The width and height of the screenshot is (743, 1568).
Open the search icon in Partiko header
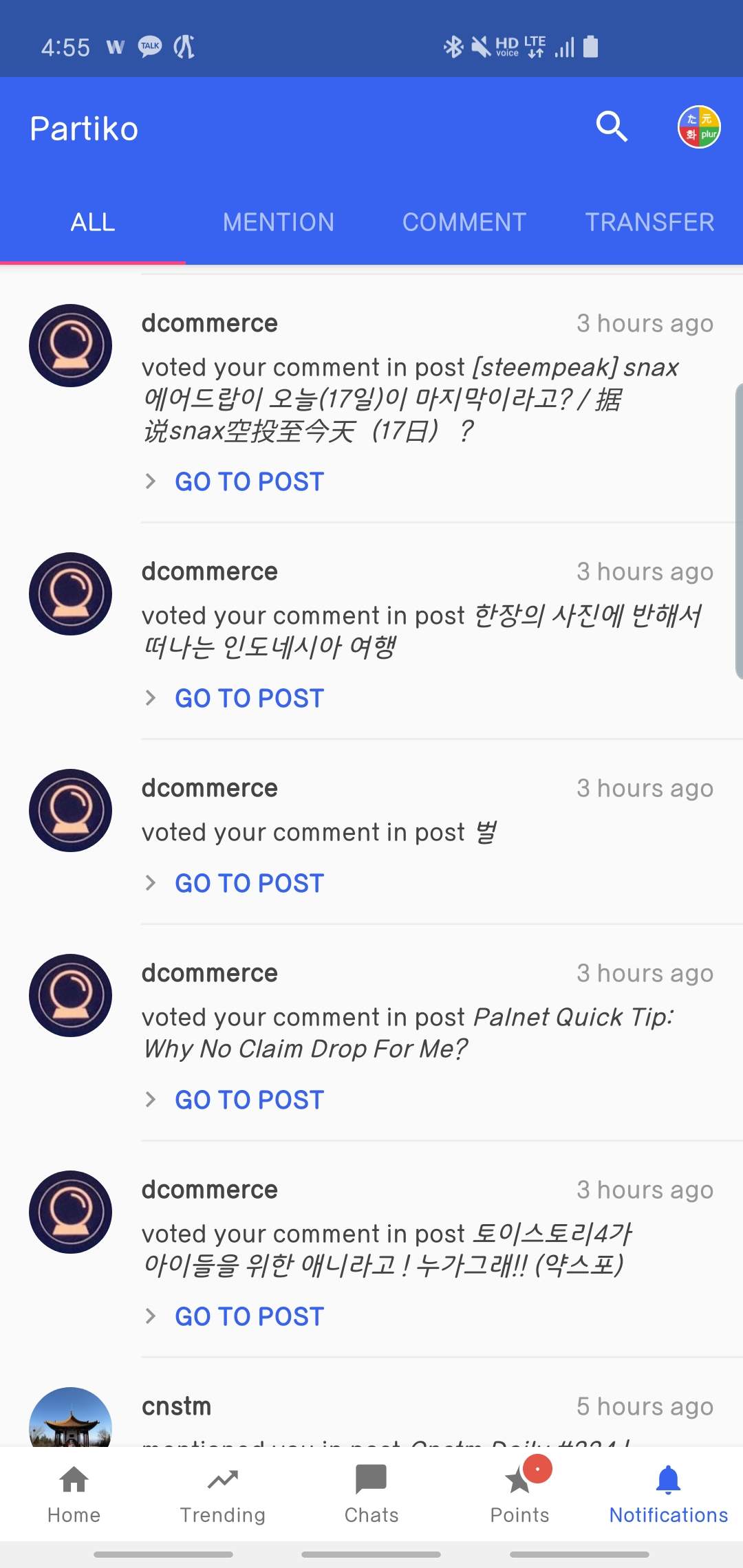click(x=611, y=127)
